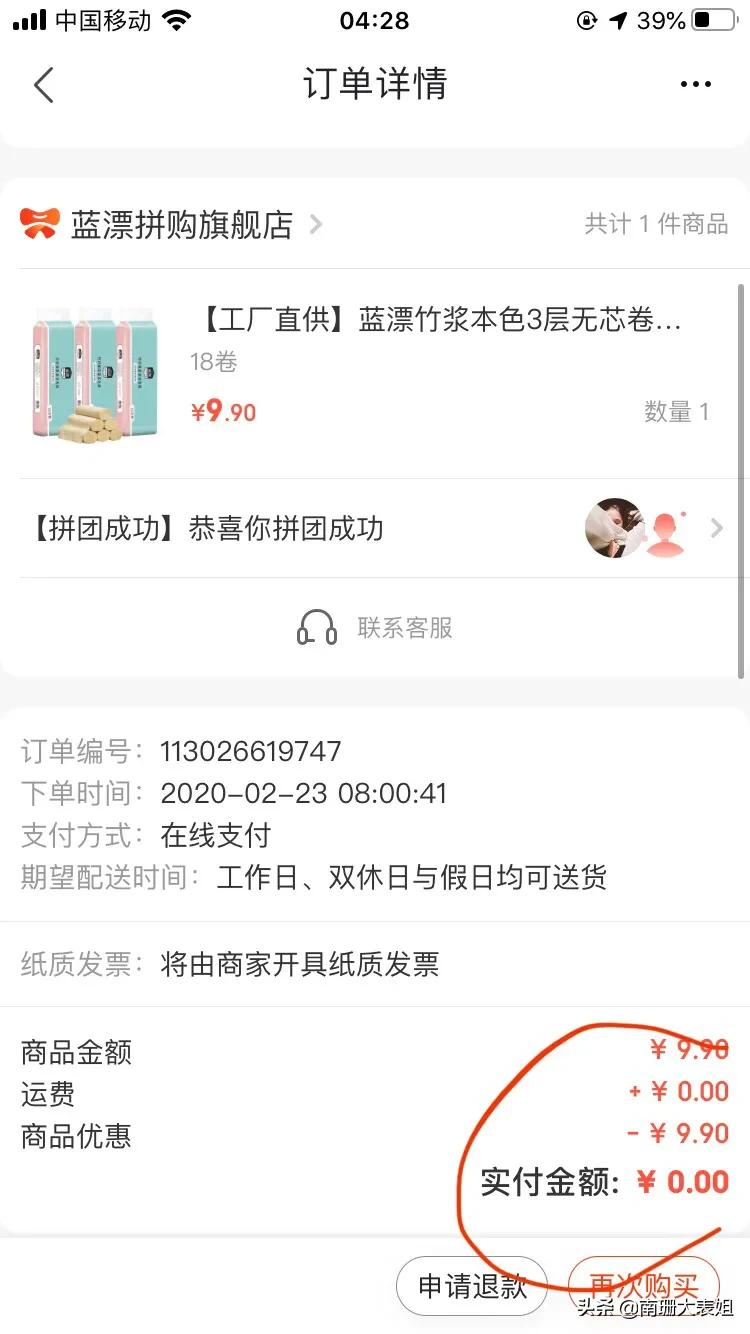Expand the store page via the store name chevron
The height and width of the screenshot is (1334, 750).
click(x=315, y=225)
